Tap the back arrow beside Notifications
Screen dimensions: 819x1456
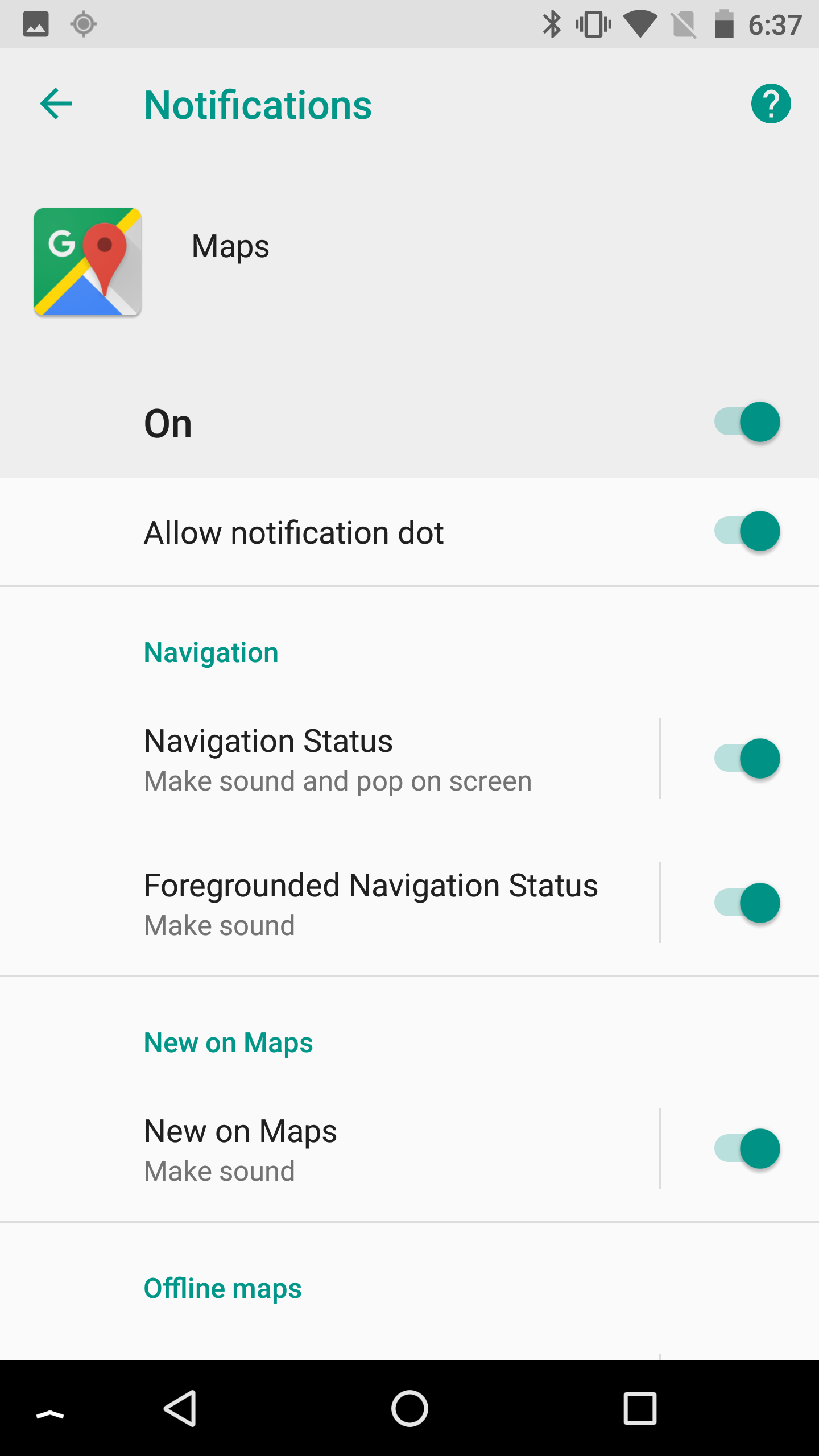[55, 104]
